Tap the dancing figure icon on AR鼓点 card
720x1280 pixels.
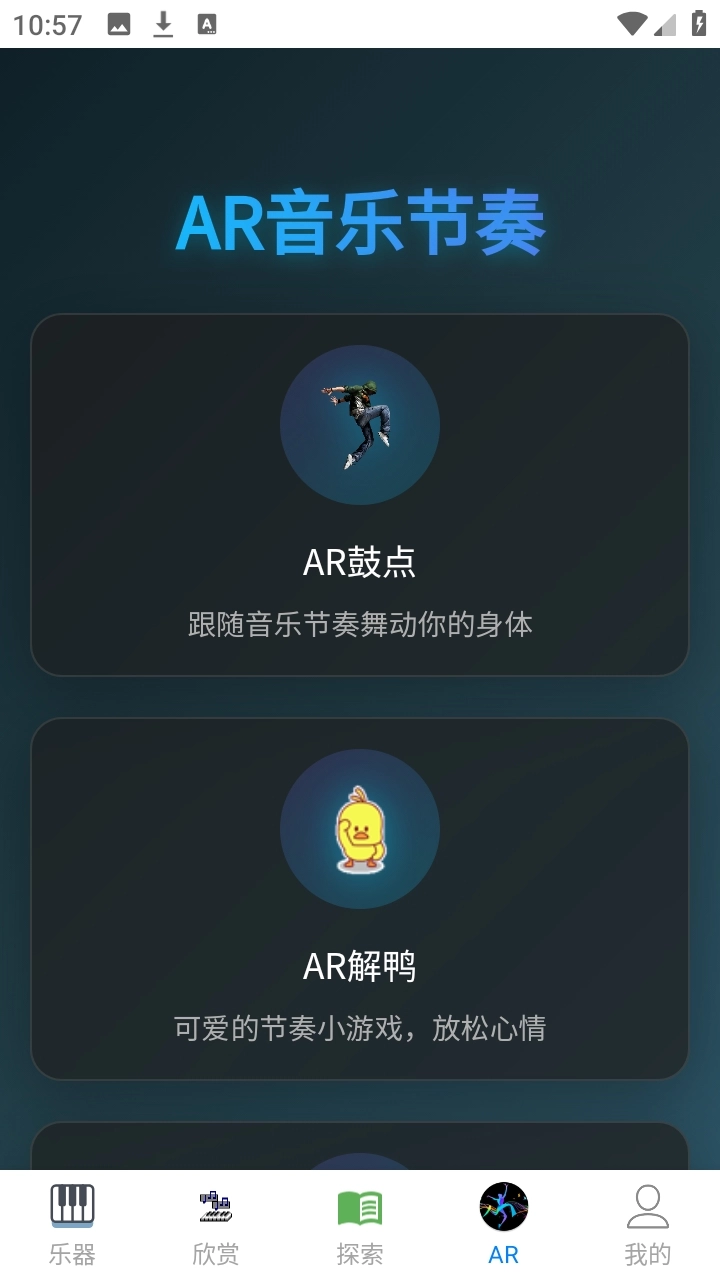point(360,424)
